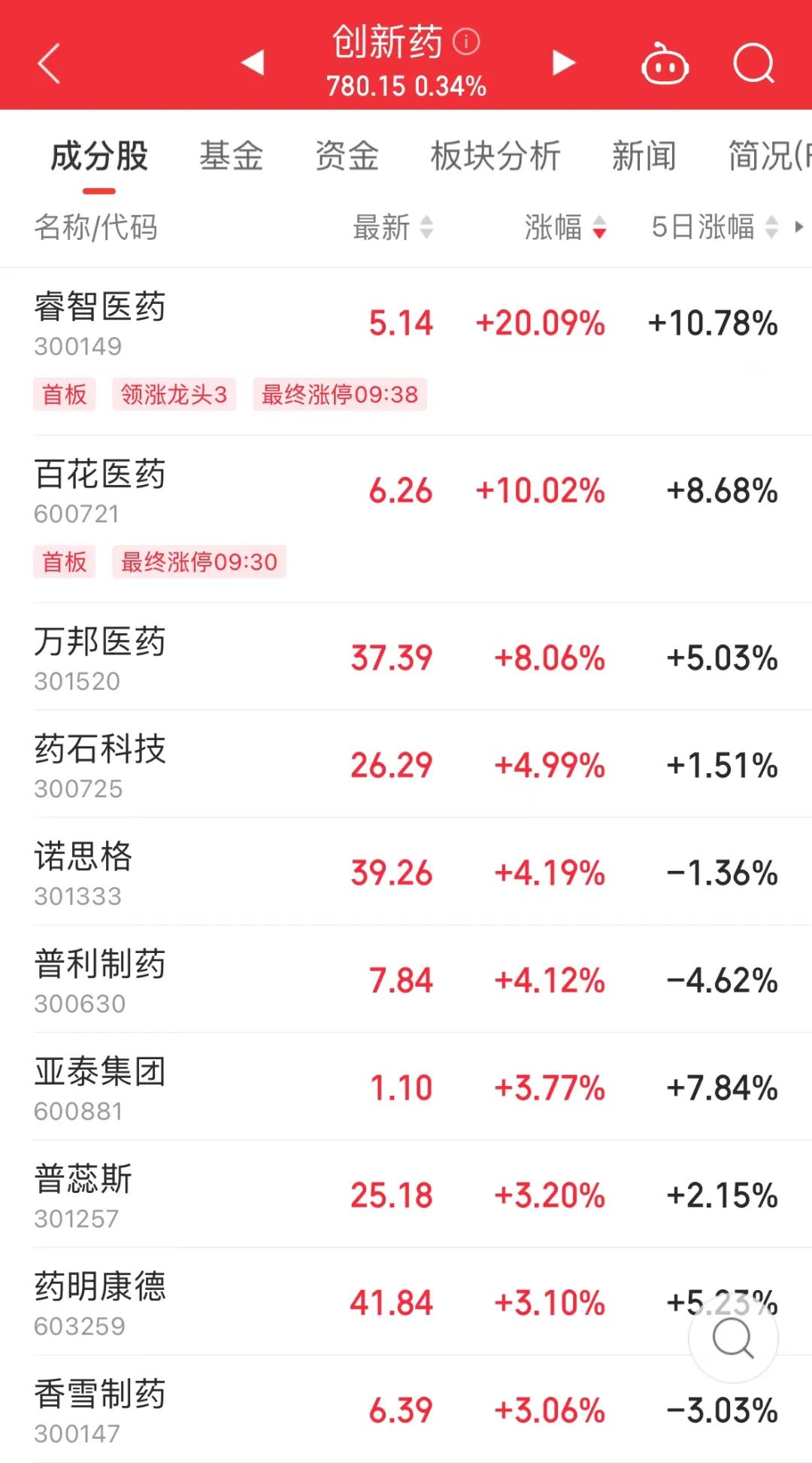Open search from the top bar

click(753, 63)
